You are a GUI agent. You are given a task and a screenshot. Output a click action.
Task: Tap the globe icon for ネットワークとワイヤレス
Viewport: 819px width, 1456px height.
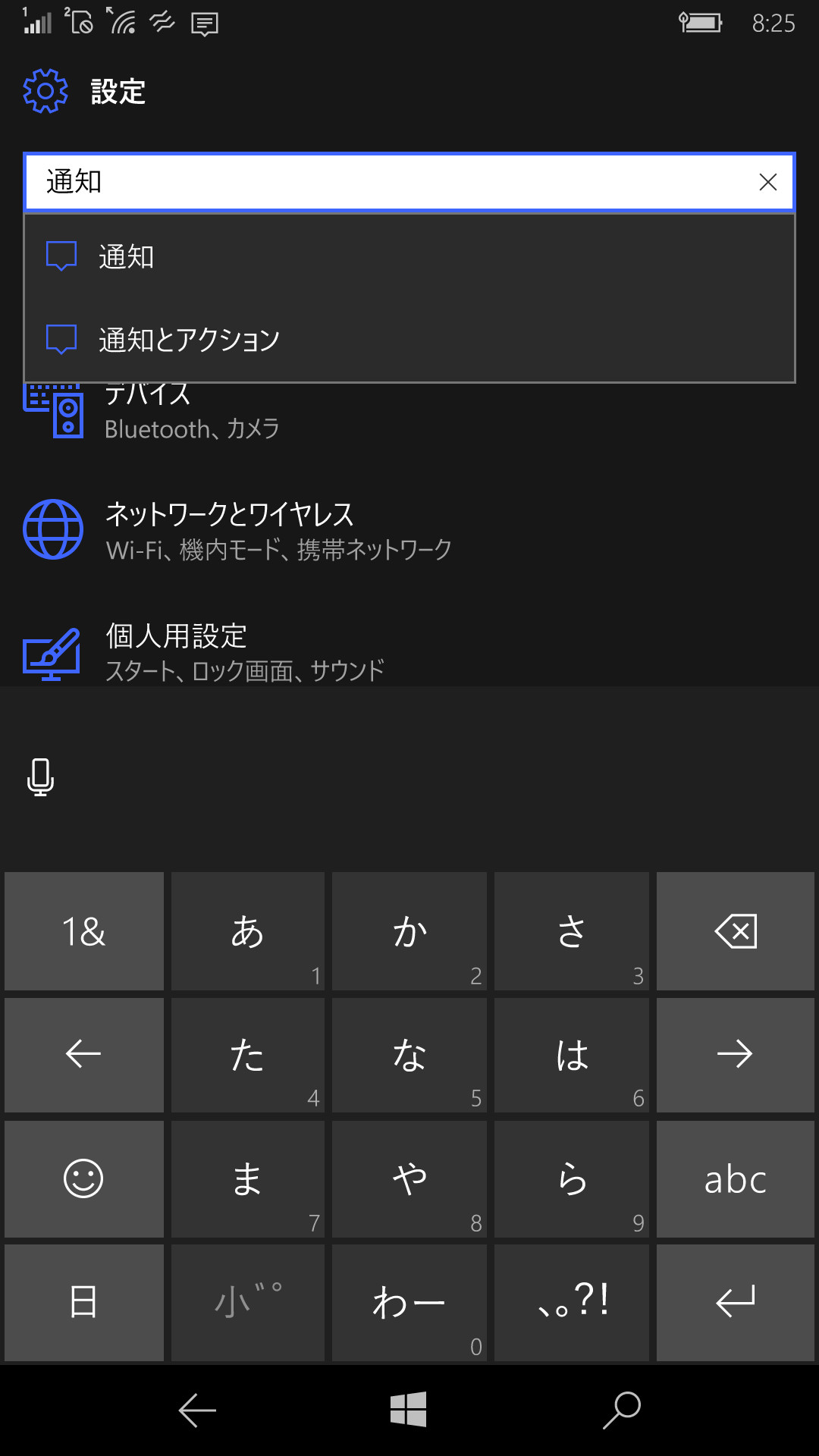click(53, 529)
